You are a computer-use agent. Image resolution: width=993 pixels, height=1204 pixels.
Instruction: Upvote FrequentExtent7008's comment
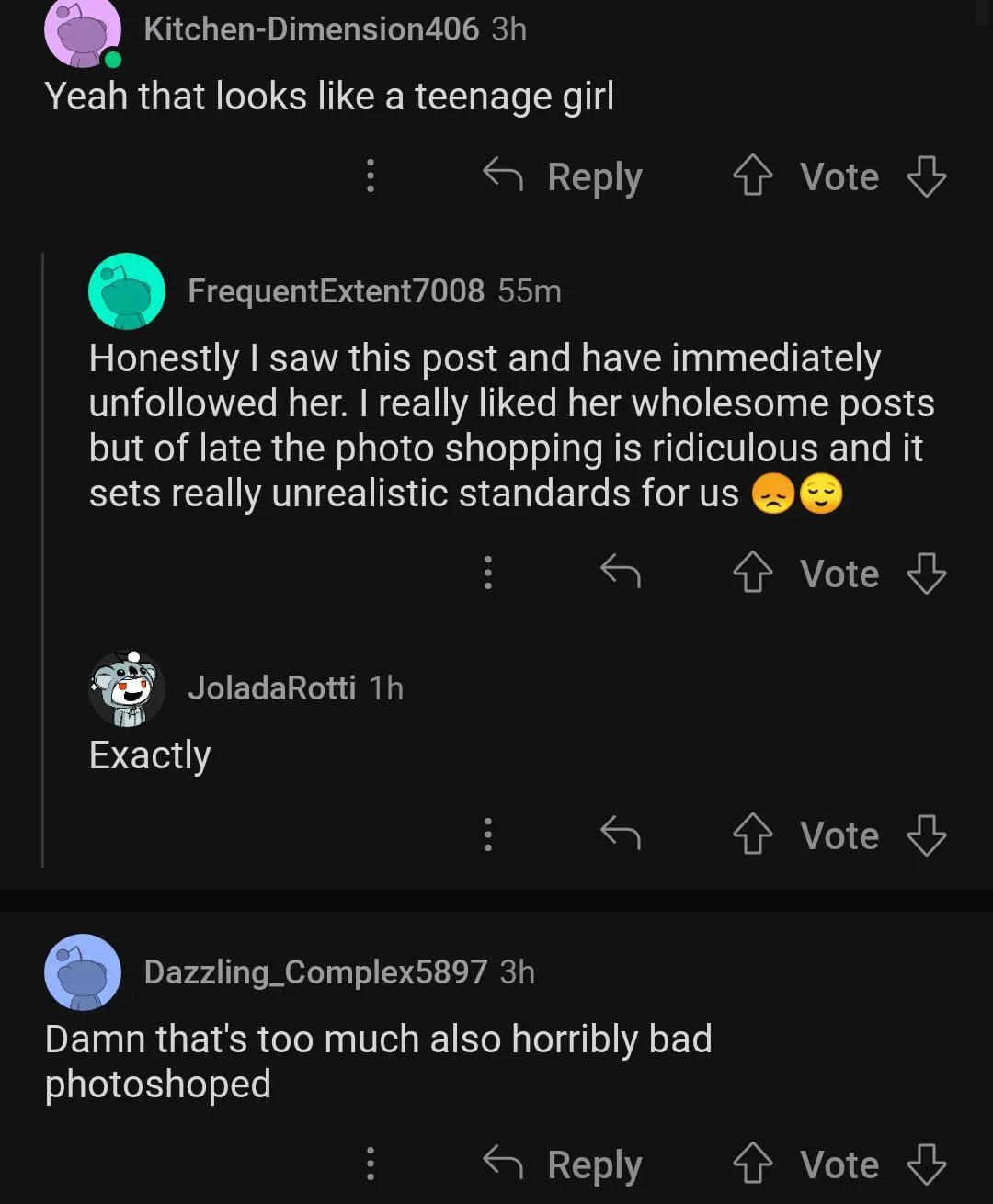752,574
